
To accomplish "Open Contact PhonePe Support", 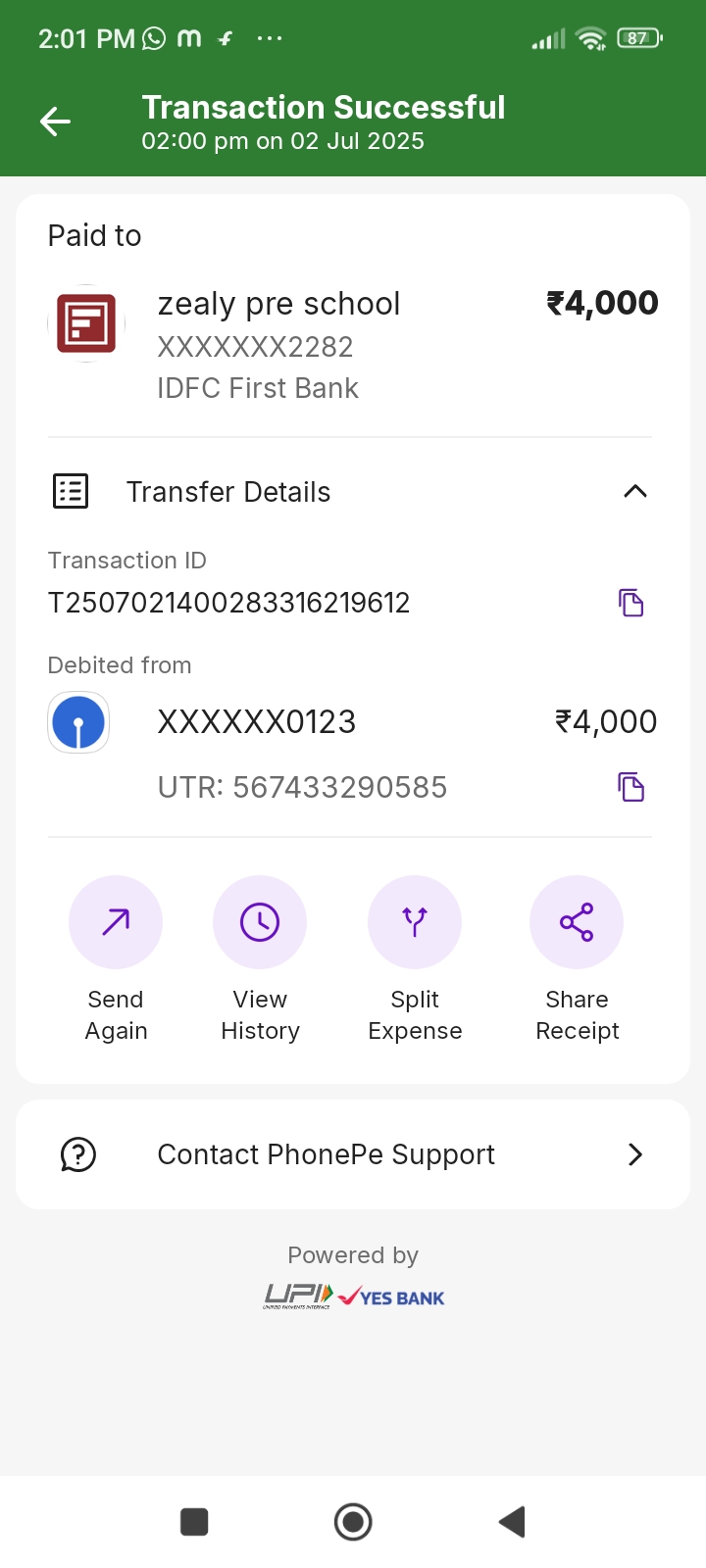I will (x=353, y=1154).
